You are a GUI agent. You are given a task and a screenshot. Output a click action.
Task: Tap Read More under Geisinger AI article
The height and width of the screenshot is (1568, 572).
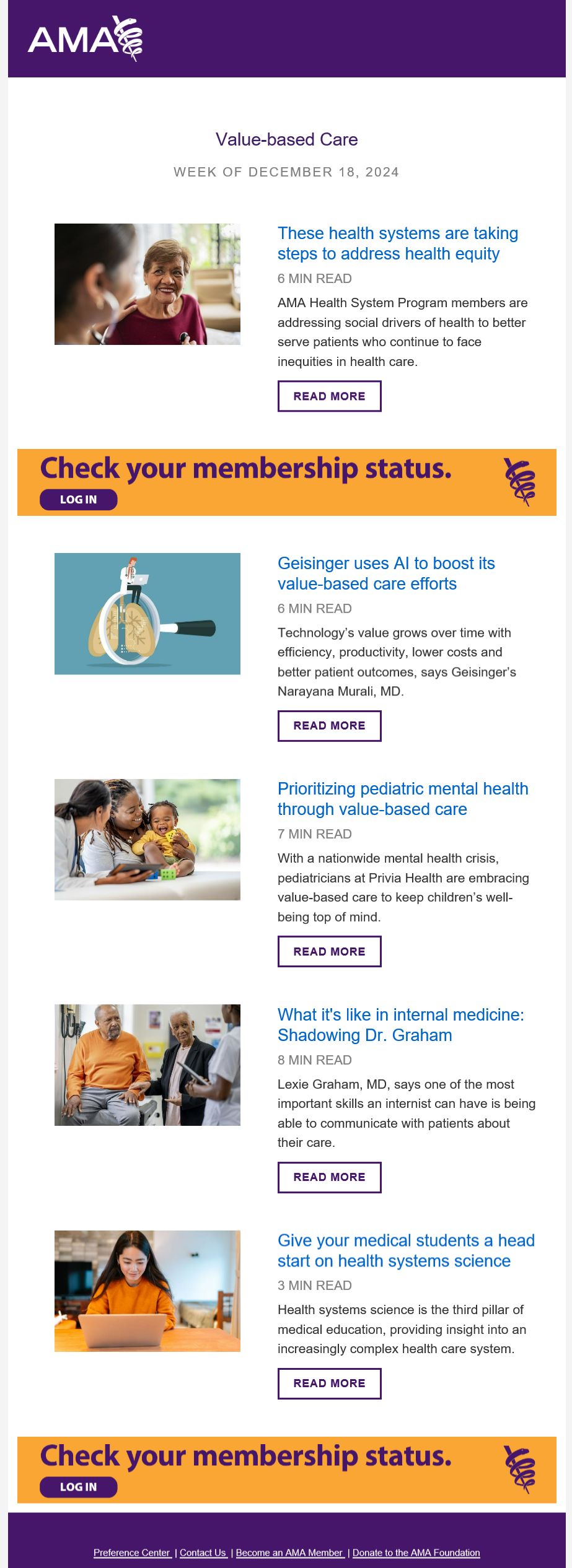coord(329,726)
